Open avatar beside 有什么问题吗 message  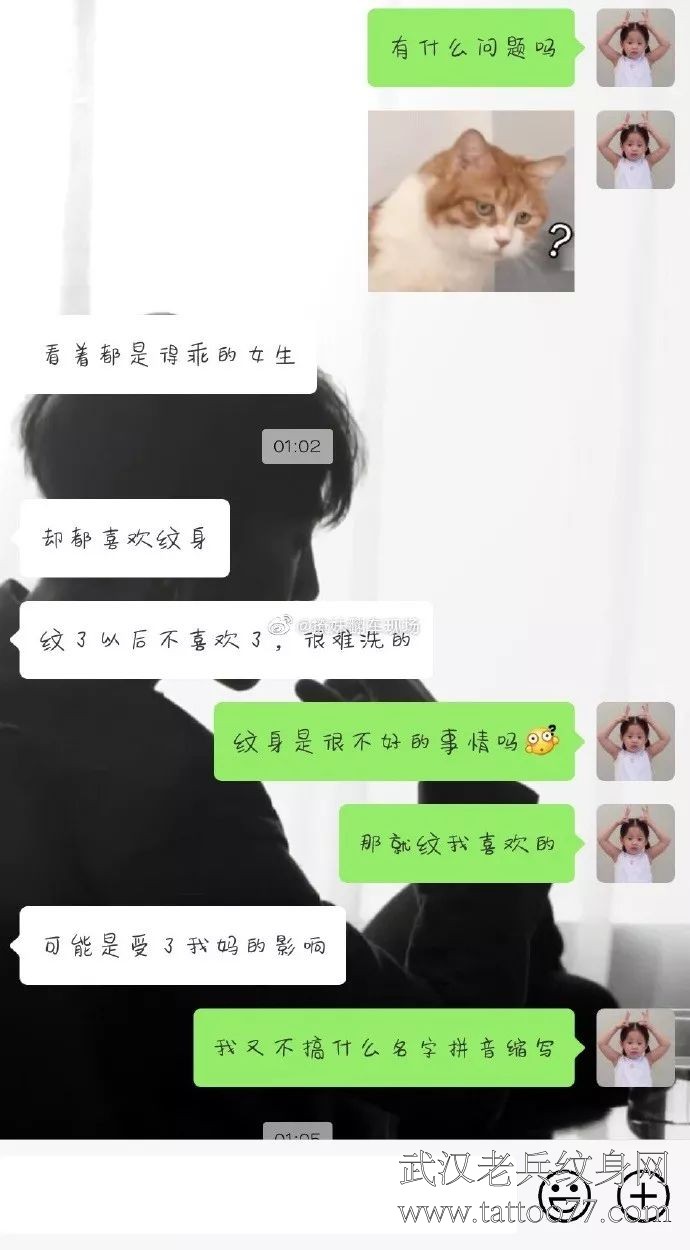(x=635, y=48)
